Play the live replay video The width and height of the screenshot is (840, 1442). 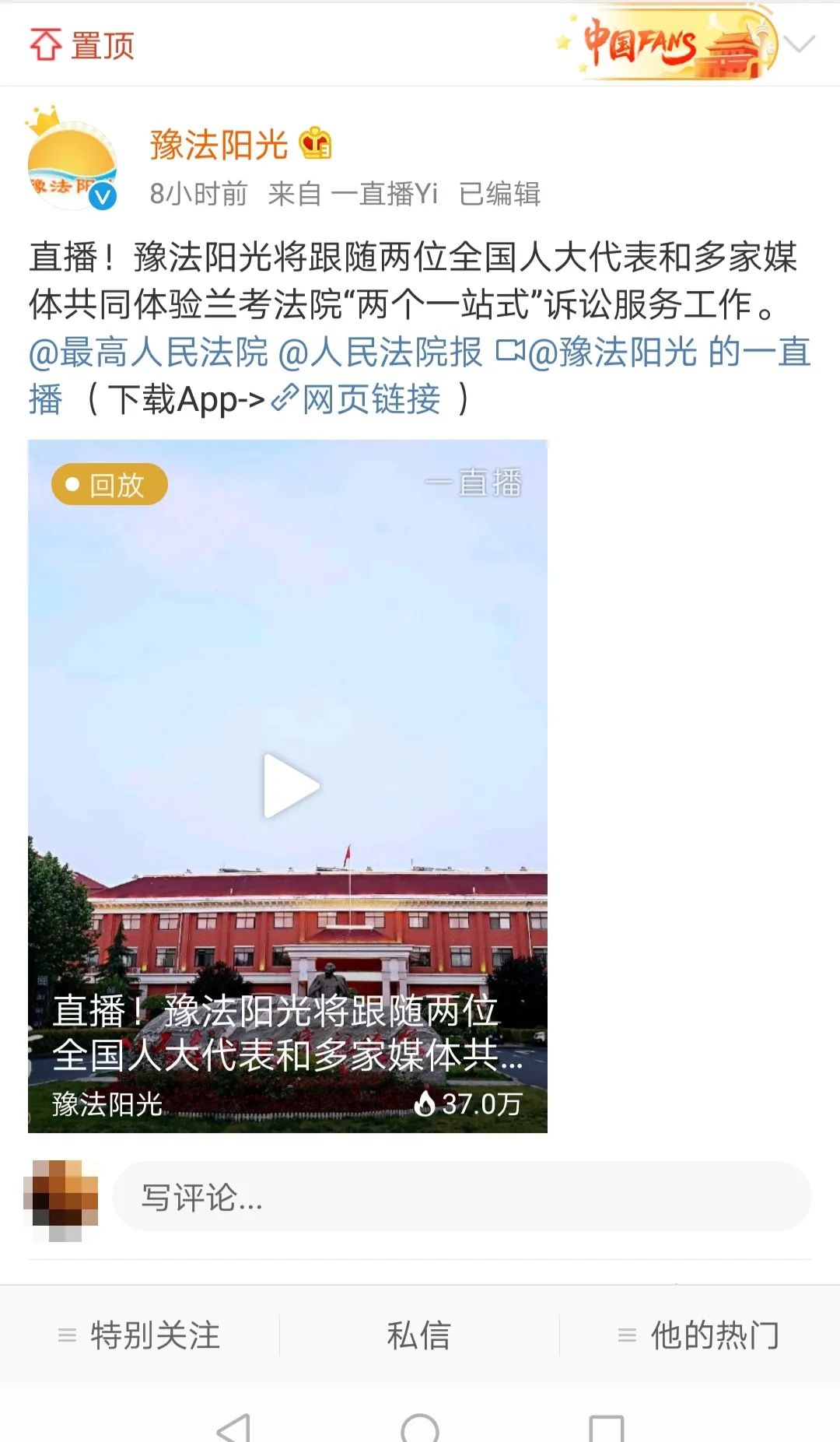pyautogui.click(x=289, y=786)
